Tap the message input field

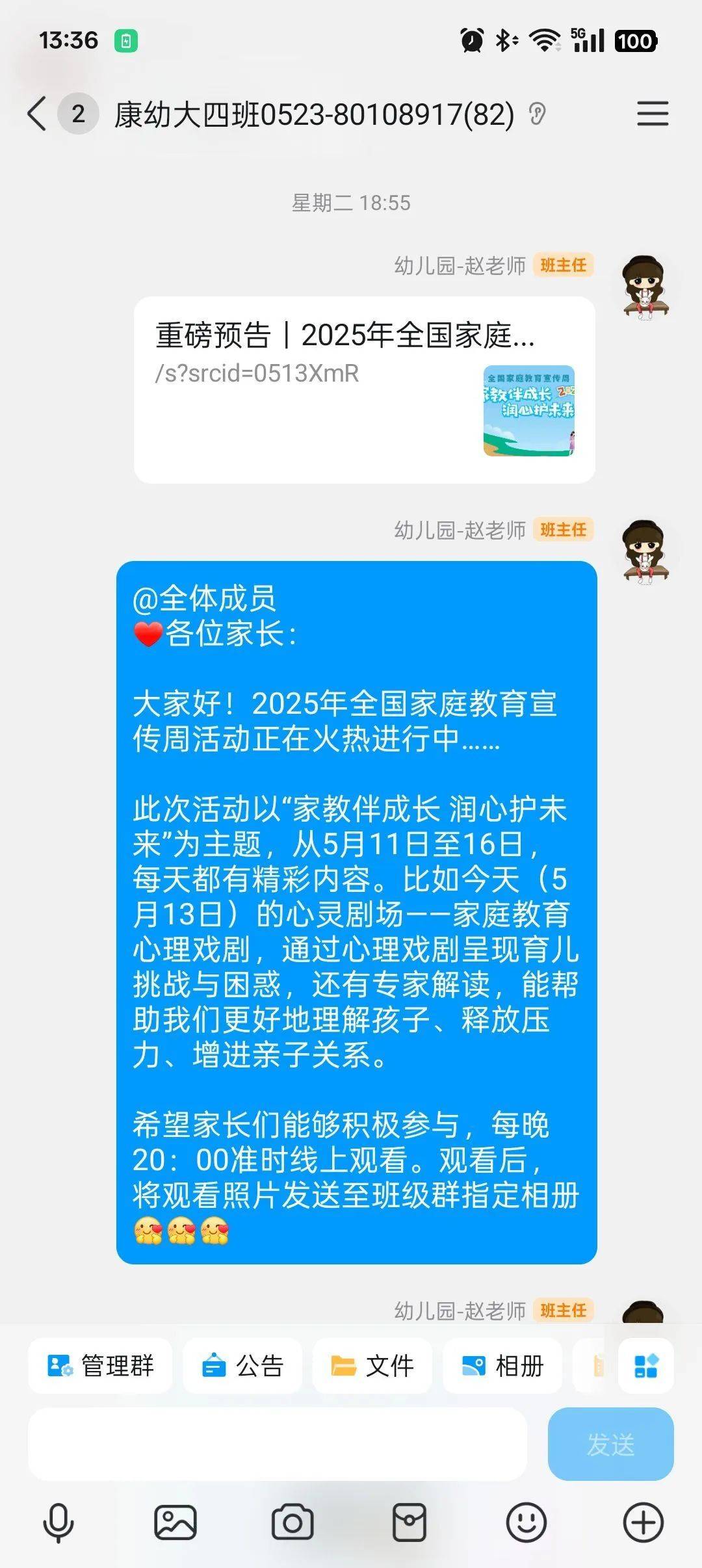(x=278, y=1444)
